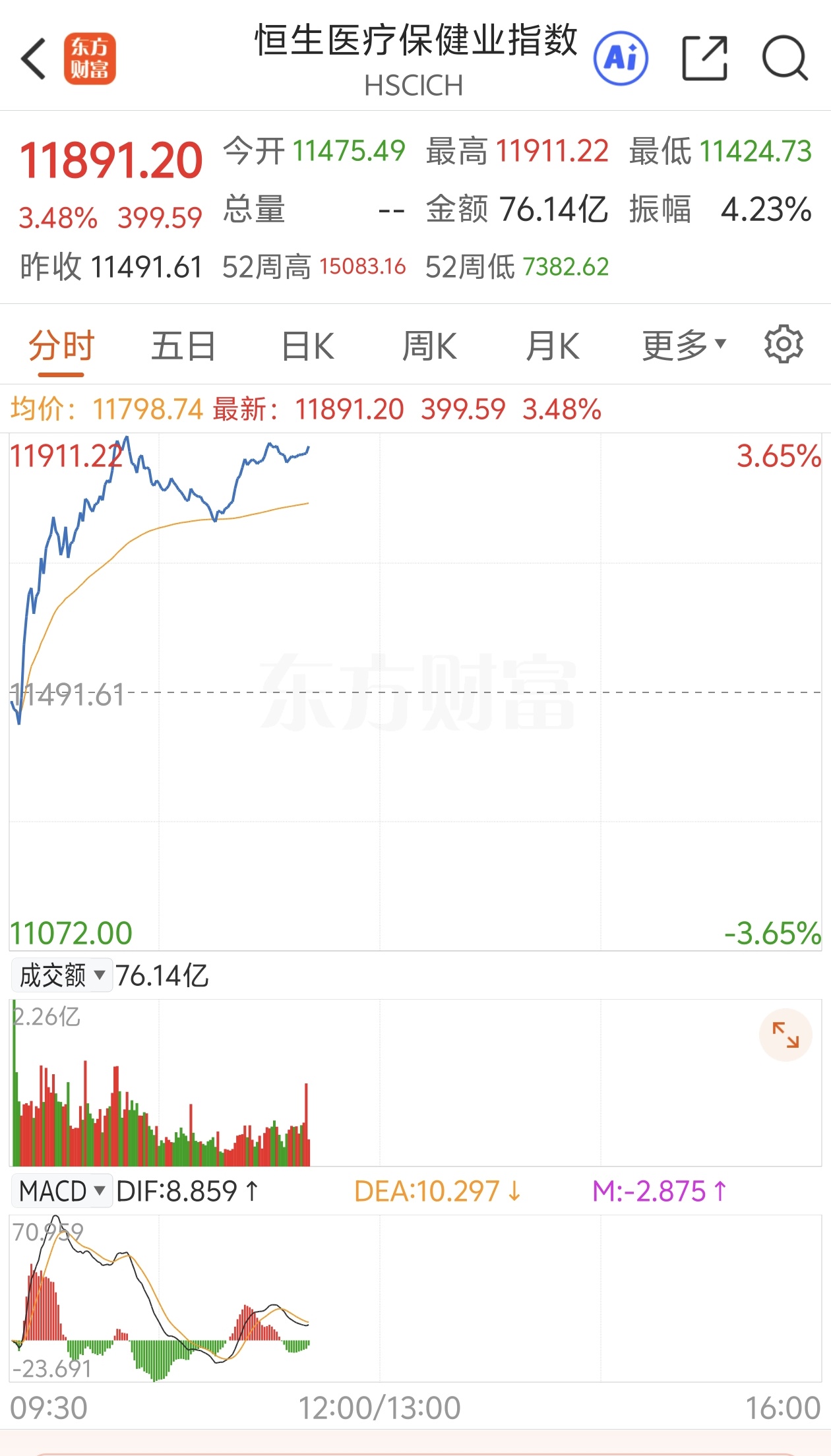Go back using the arrow icon
Image resolution: width=831 pixels, height=1456 pixels.
pyautogui.click(x=34, y=59)
